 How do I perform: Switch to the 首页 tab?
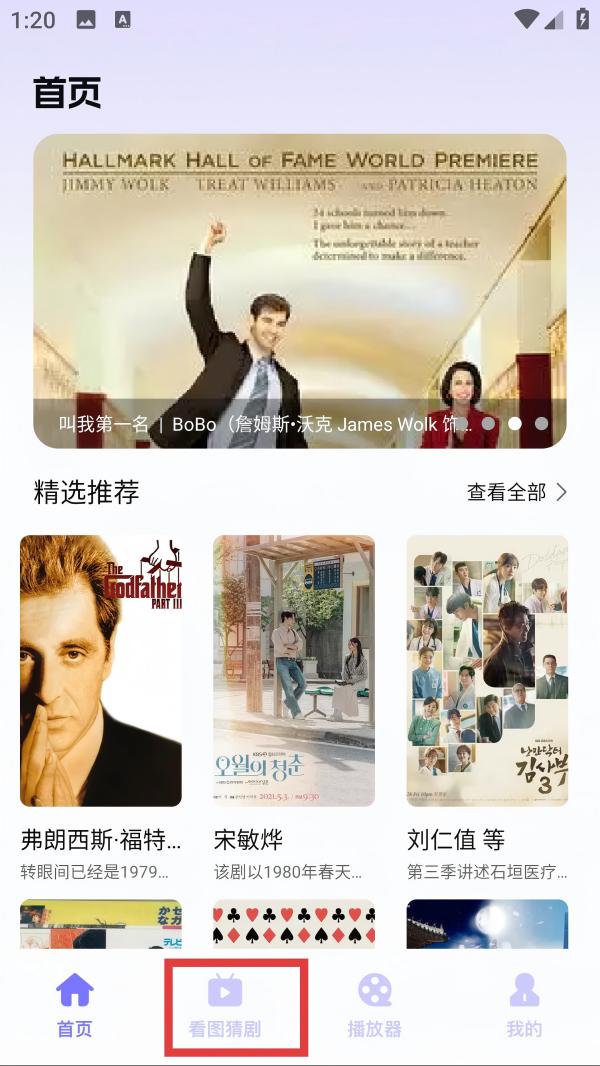click(x=75, y=1005)
